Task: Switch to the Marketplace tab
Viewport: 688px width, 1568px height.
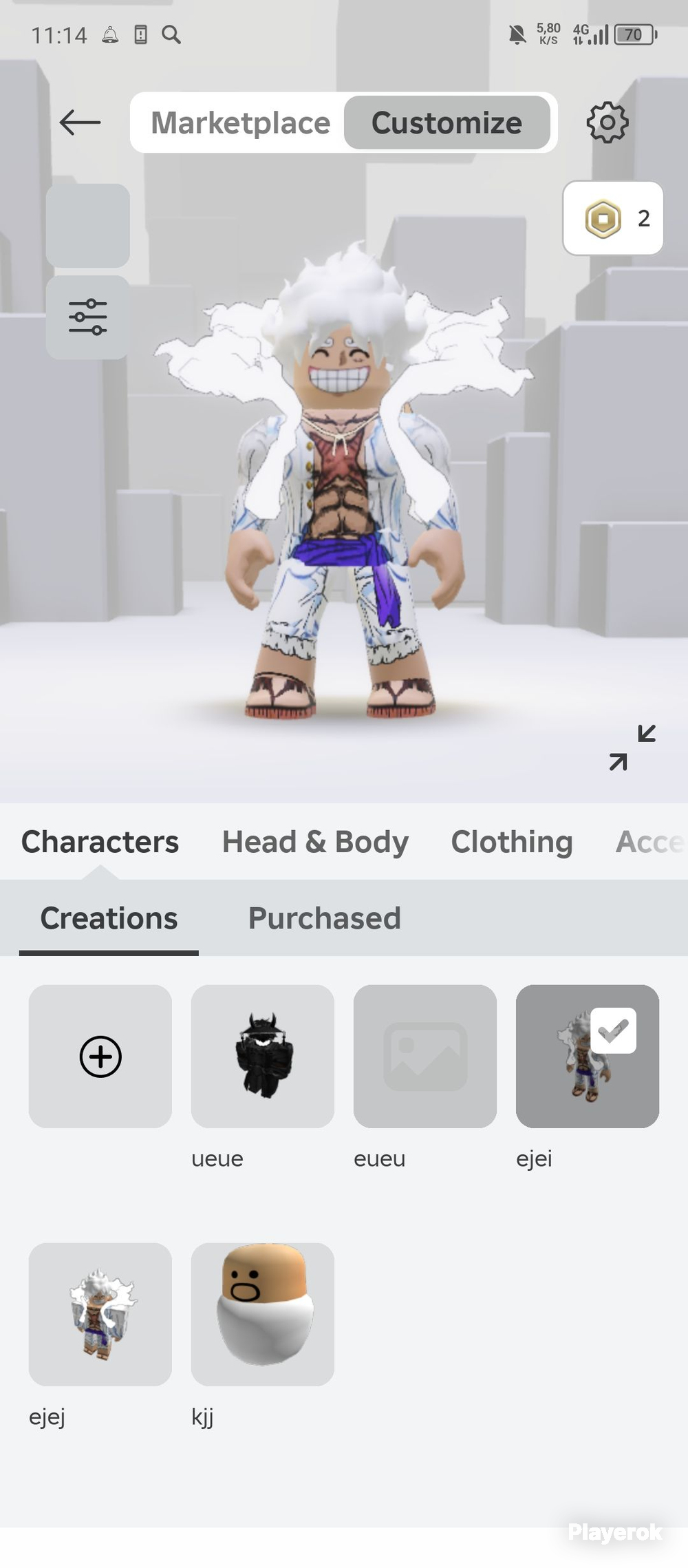Action: pos(240,123)
